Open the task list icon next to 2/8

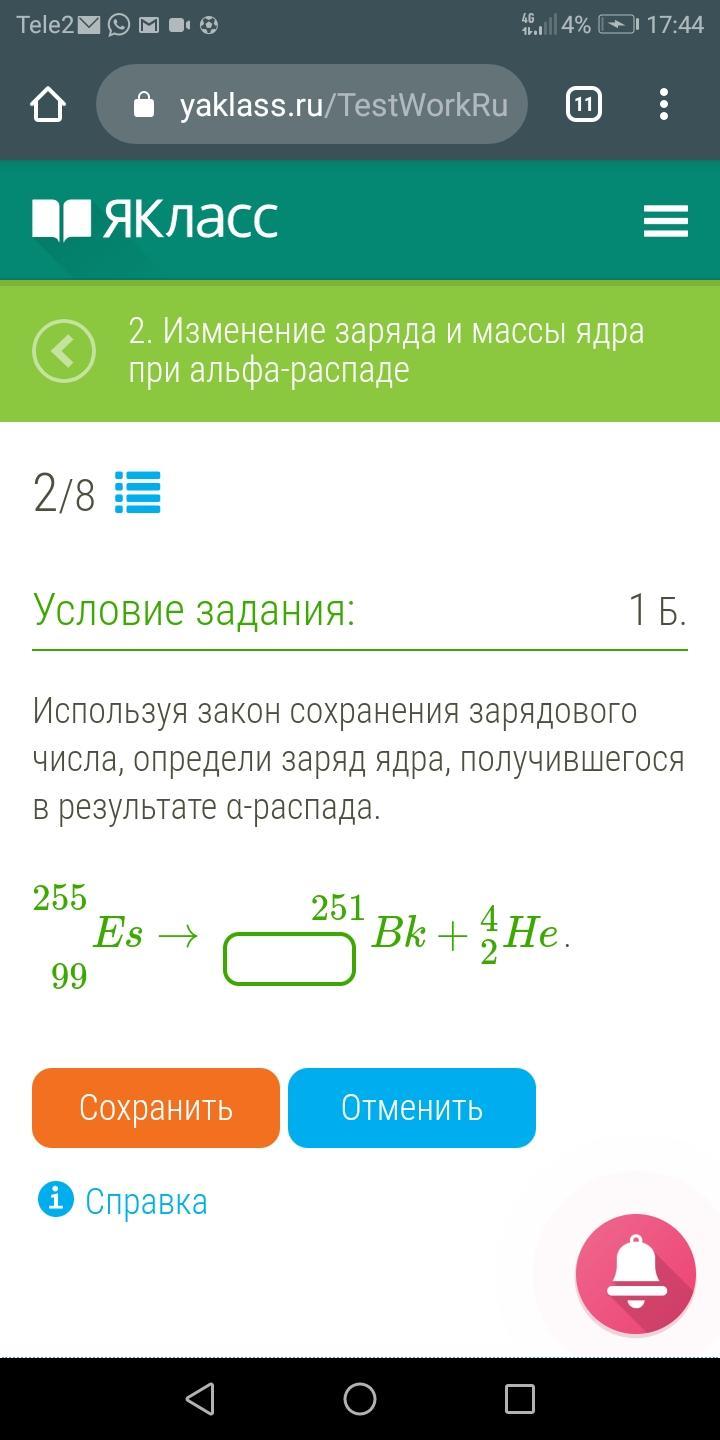click(x=137, y=493)
